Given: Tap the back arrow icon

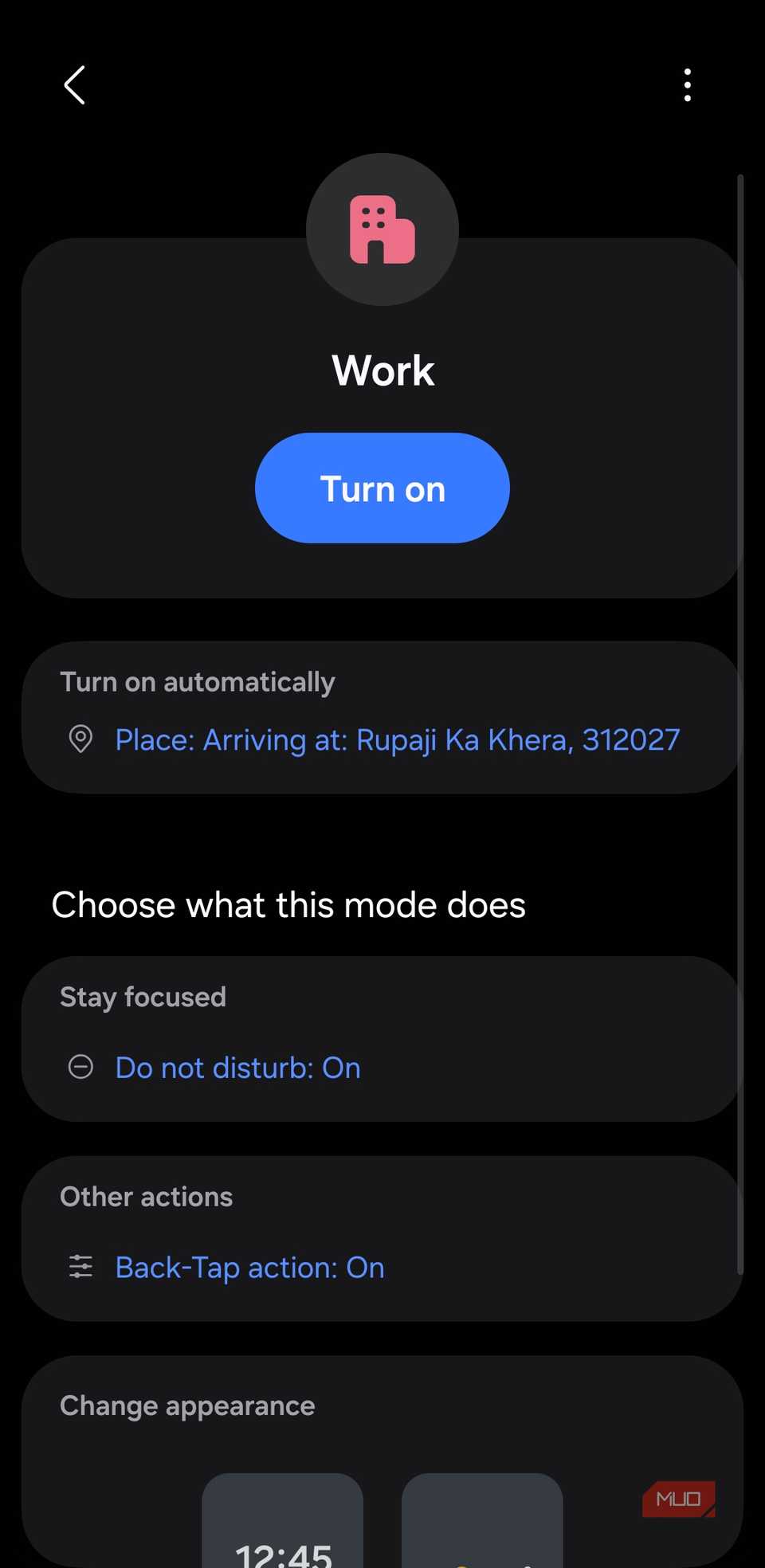Looking at the screenshot, I should pos(73,84).
